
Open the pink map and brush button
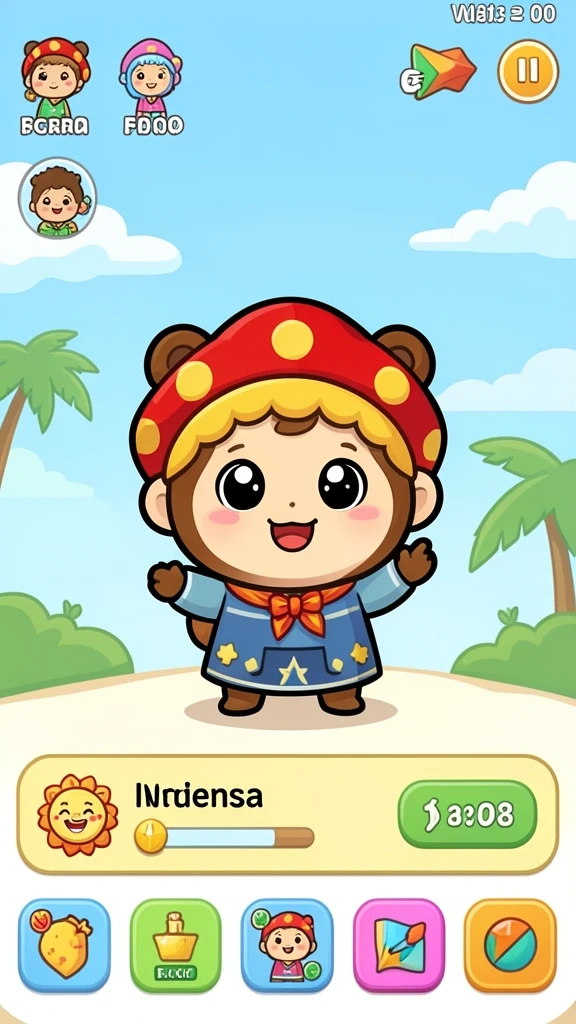click(398, 945)
